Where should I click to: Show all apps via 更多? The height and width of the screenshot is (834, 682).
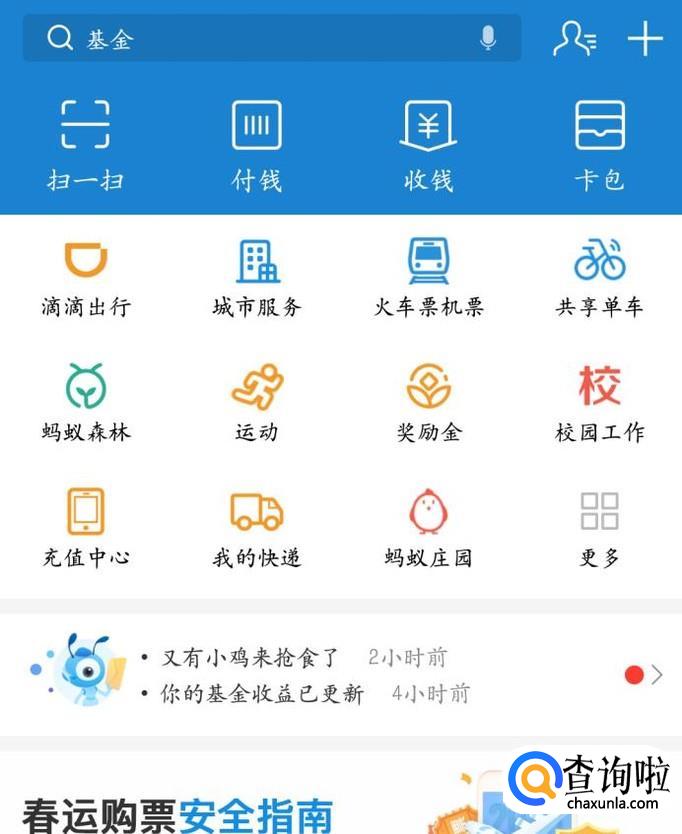pos(600,528)
